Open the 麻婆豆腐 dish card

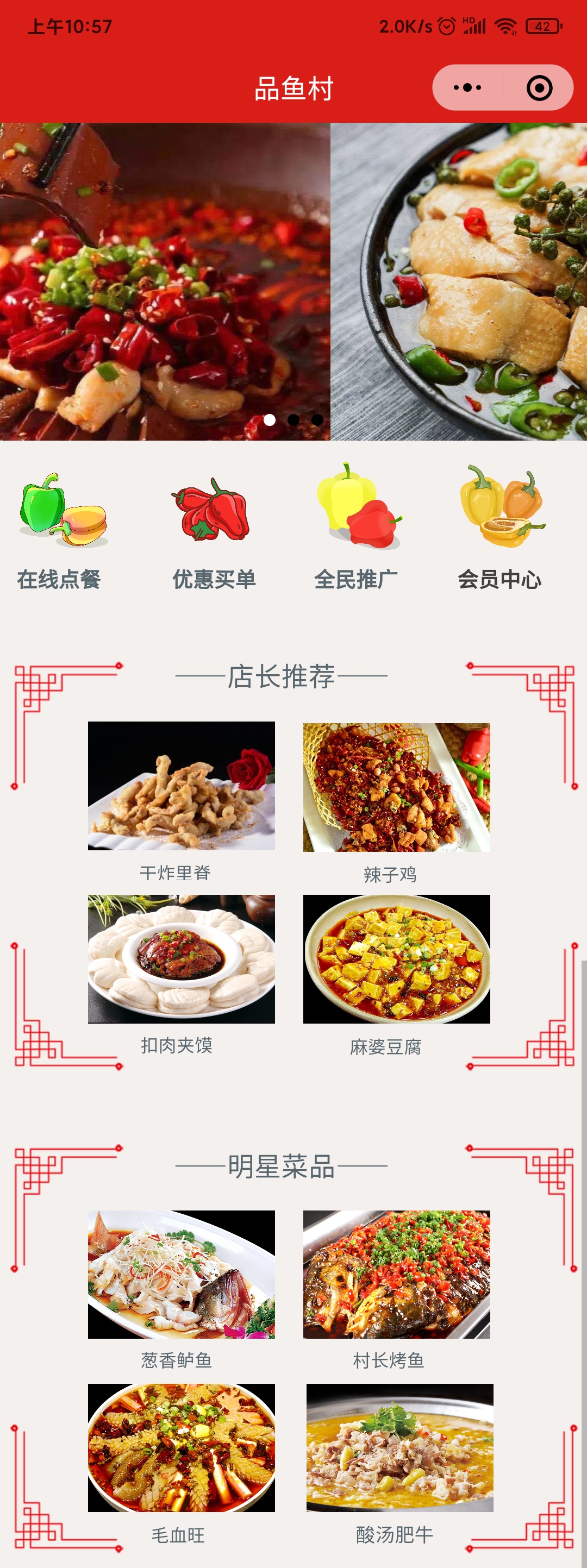tap(396, 959)
